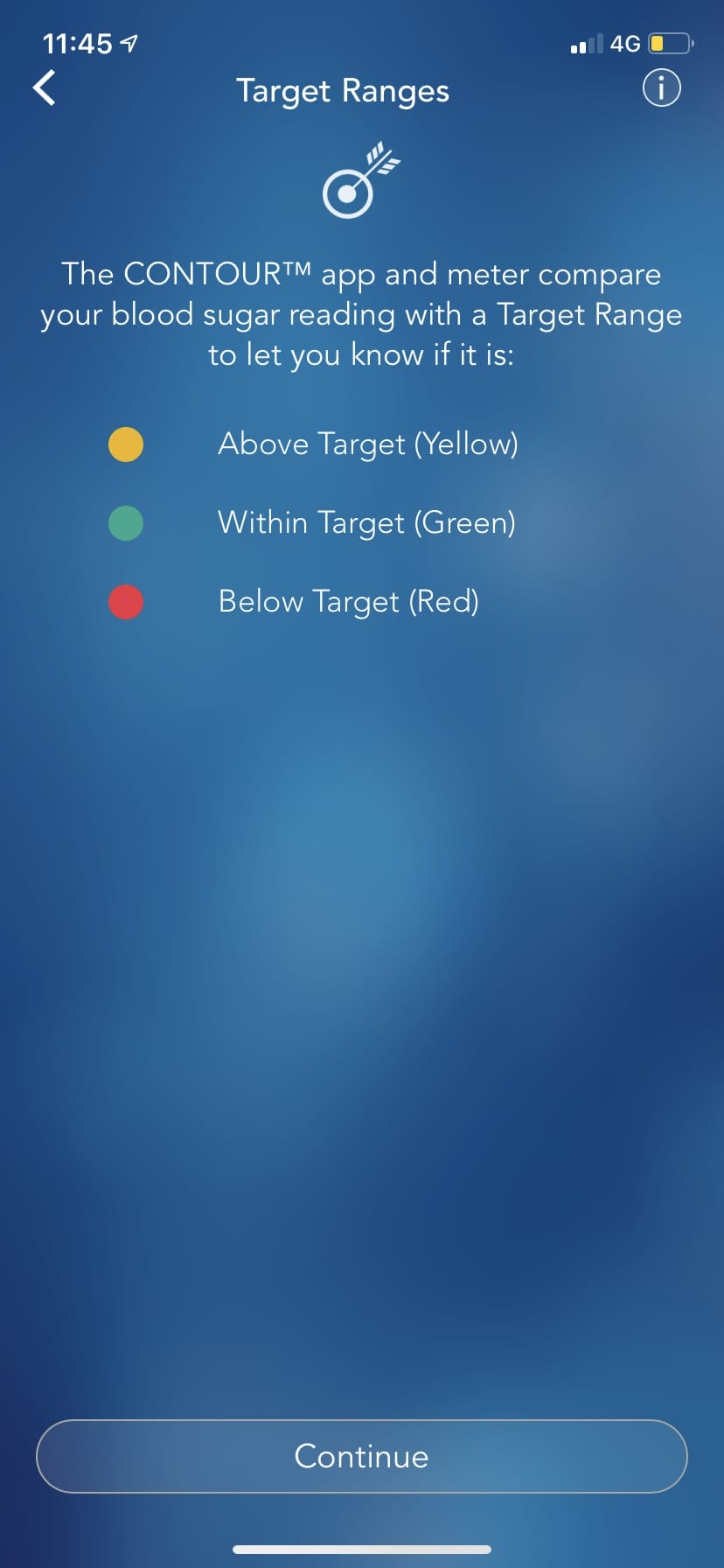
Task: Tap the Continue button
Action: (x=361, y=1456)
